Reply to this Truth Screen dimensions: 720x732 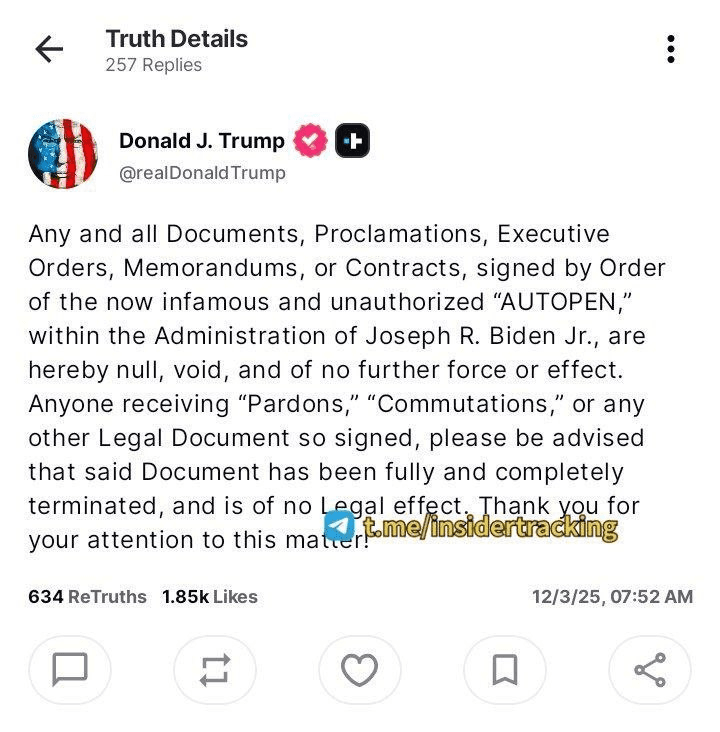click(x=70, y=669)
